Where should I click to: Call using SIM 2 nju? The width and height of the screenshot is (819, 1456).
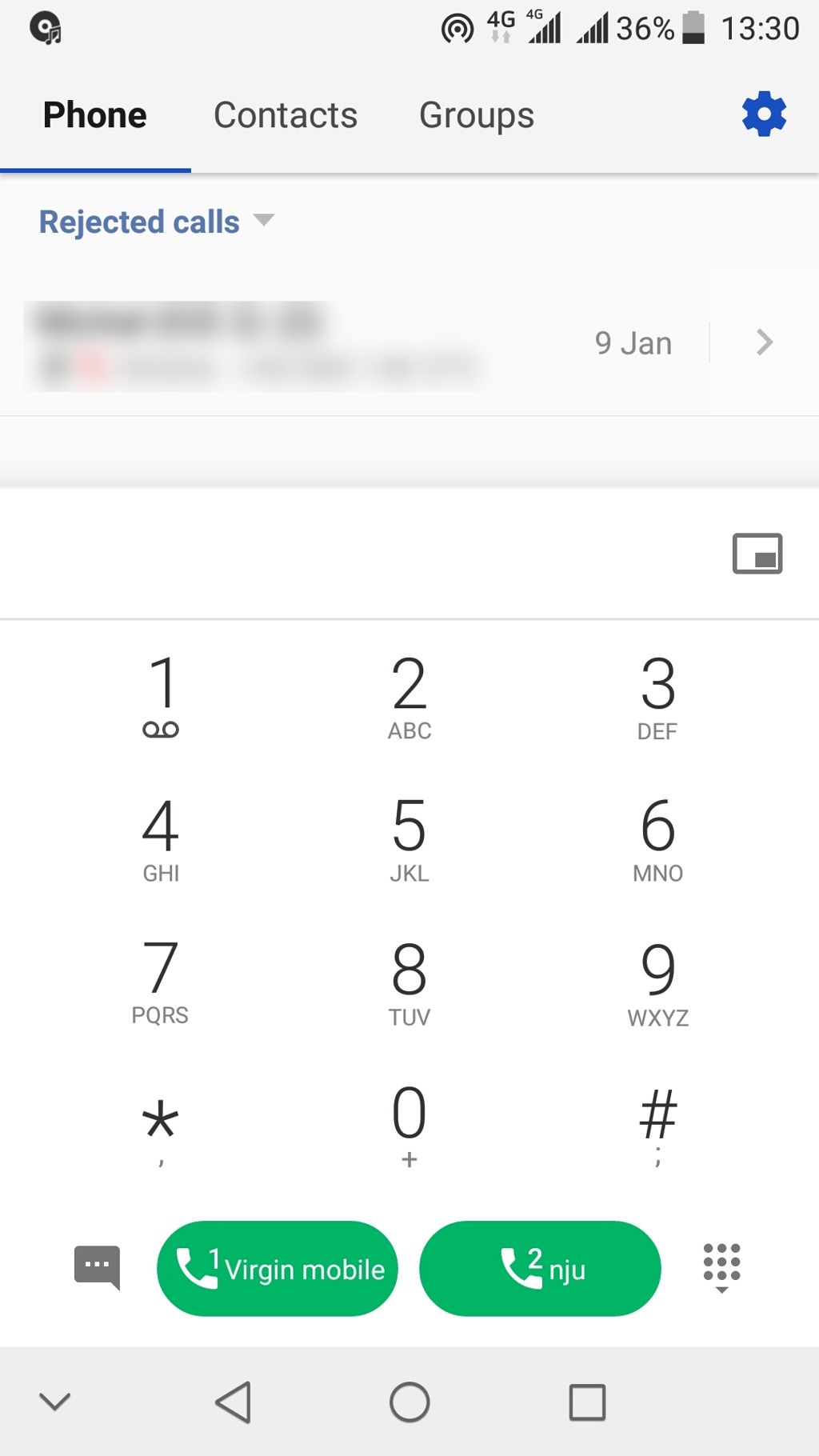click(540, 1268)
